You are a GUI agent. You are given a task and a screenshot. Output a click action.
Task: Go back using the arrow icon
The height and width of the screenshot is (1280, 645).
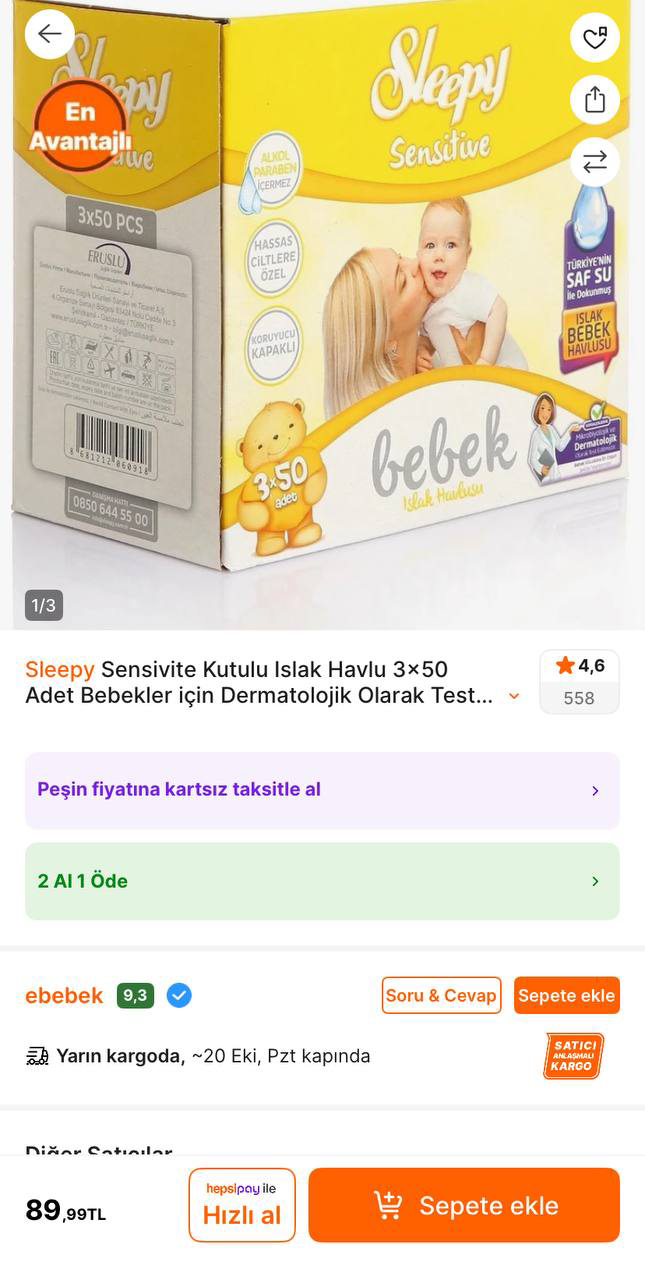[x=49, y=35]
